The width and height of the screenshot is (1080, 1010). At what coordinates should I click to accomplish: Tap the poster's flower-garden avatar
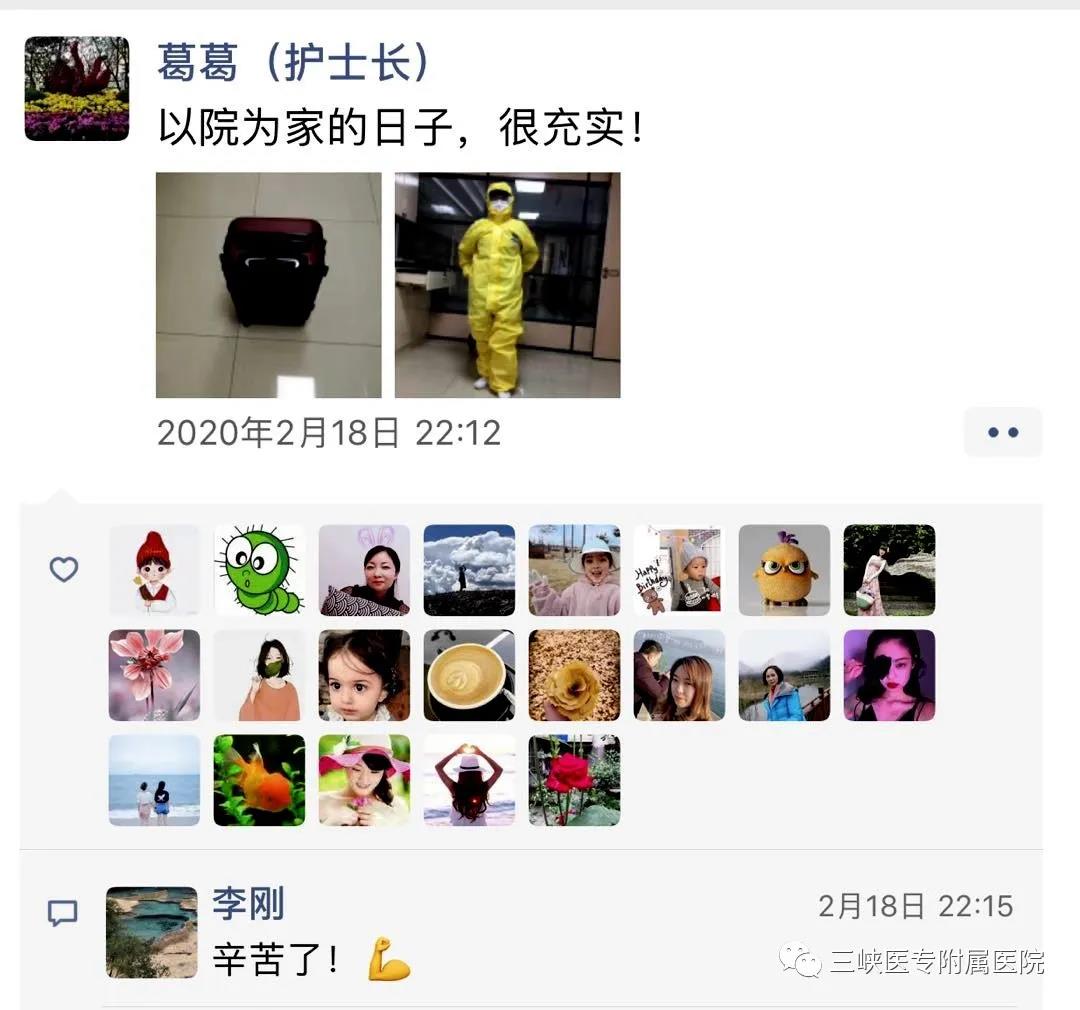pos(77,88)
